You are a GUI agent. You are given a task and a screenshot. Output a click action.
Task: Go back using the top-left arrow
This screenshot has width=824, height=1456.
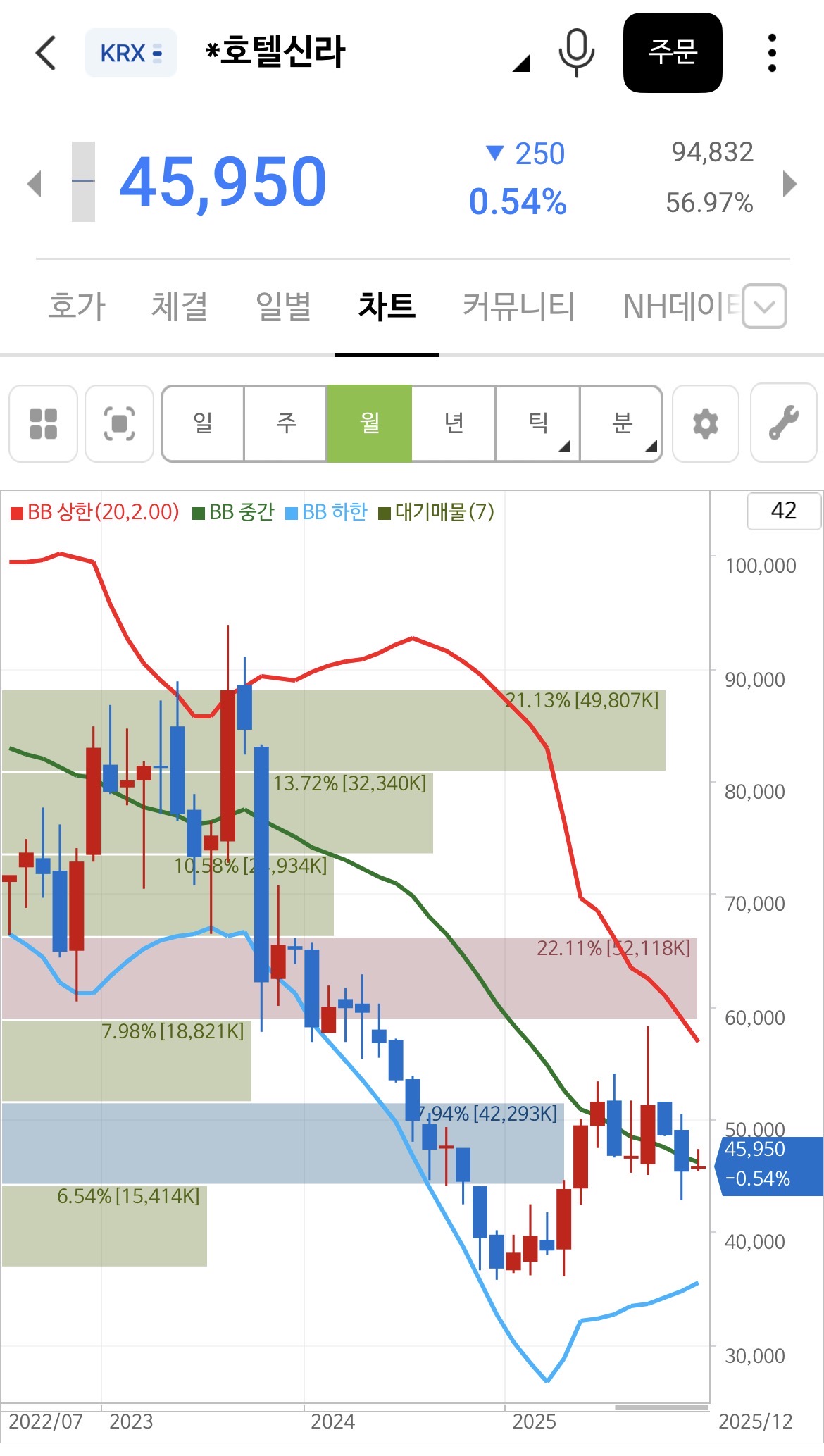[x=46, y=53]
